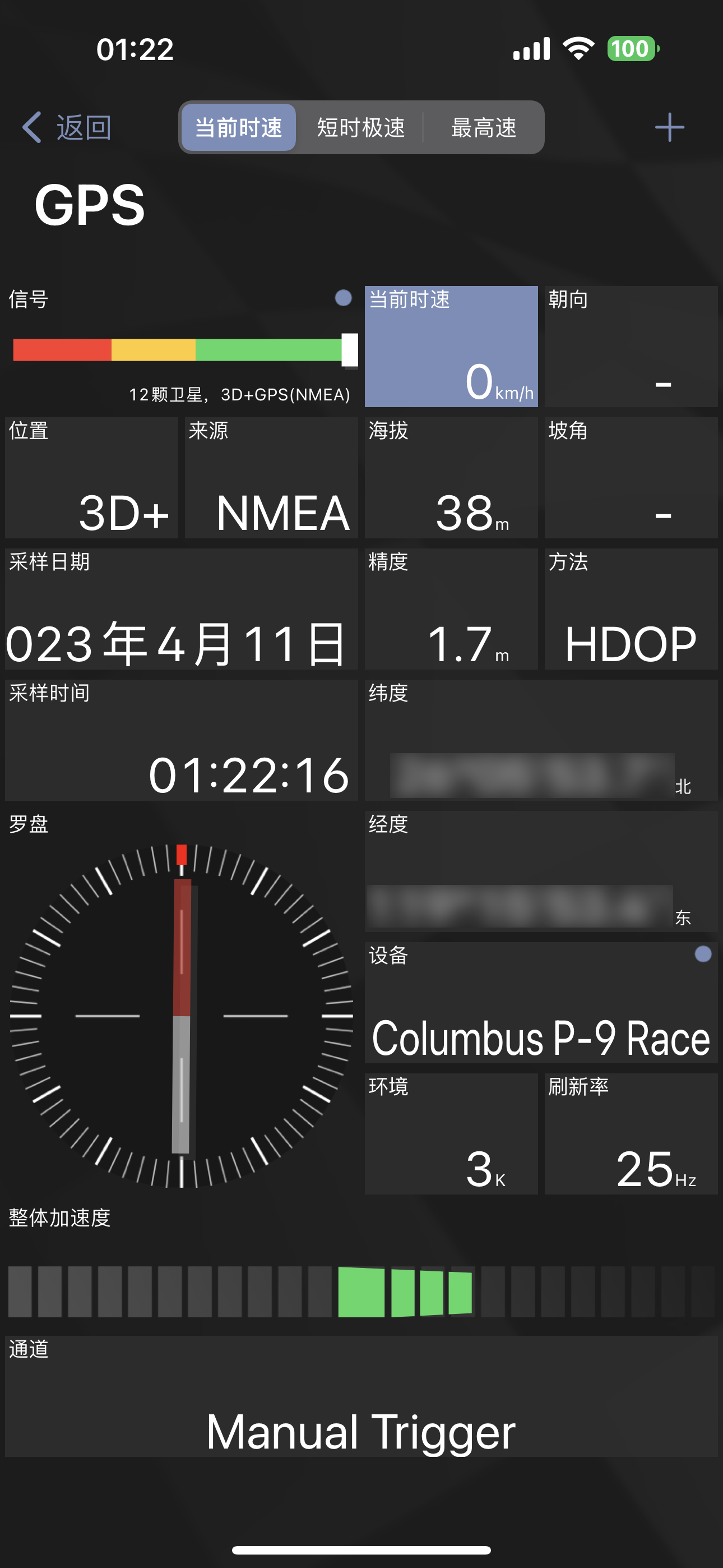Open the 当前时速 speed tile

(x=451, y=347)
